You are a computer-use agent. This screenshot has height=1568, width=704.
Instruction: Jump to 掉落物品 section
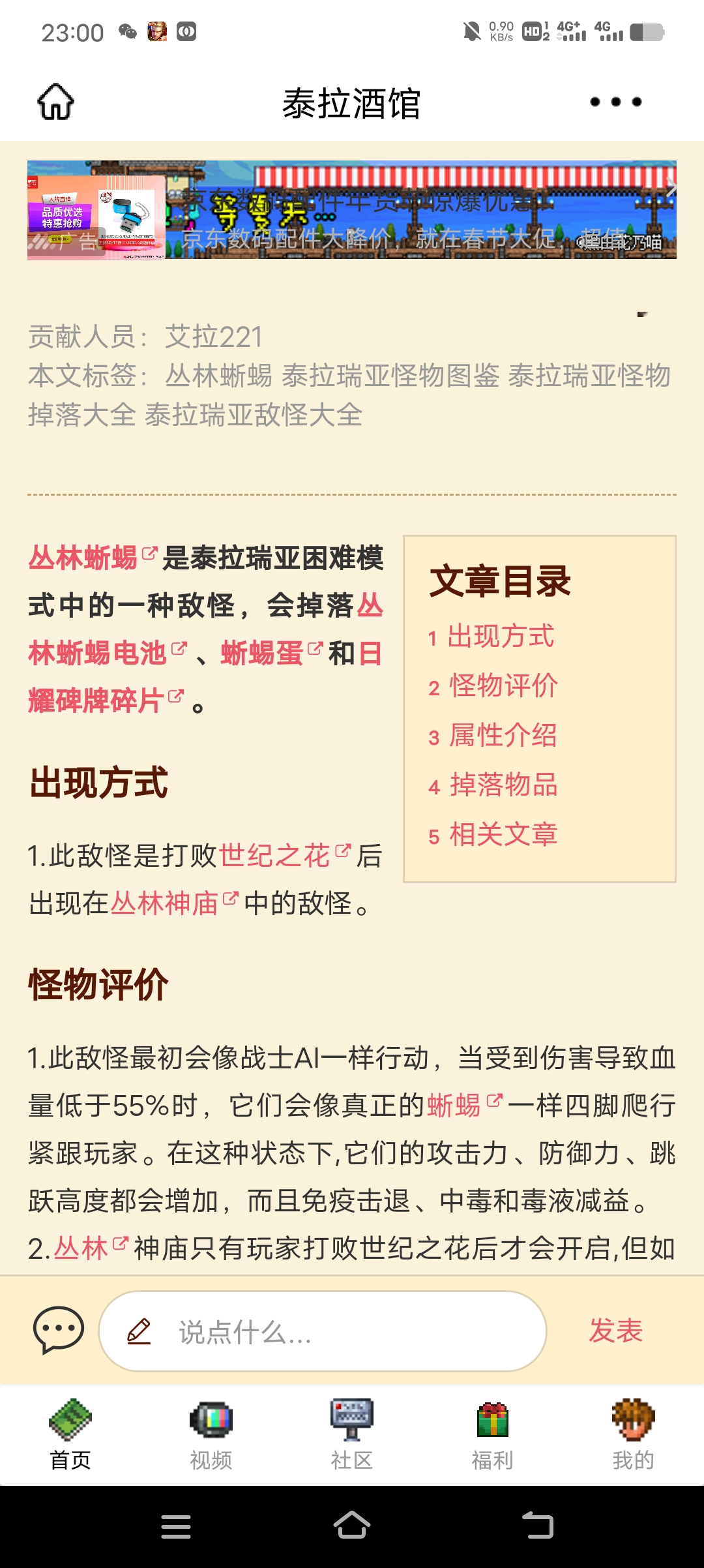pyautogui.click(x=503, y=785)
